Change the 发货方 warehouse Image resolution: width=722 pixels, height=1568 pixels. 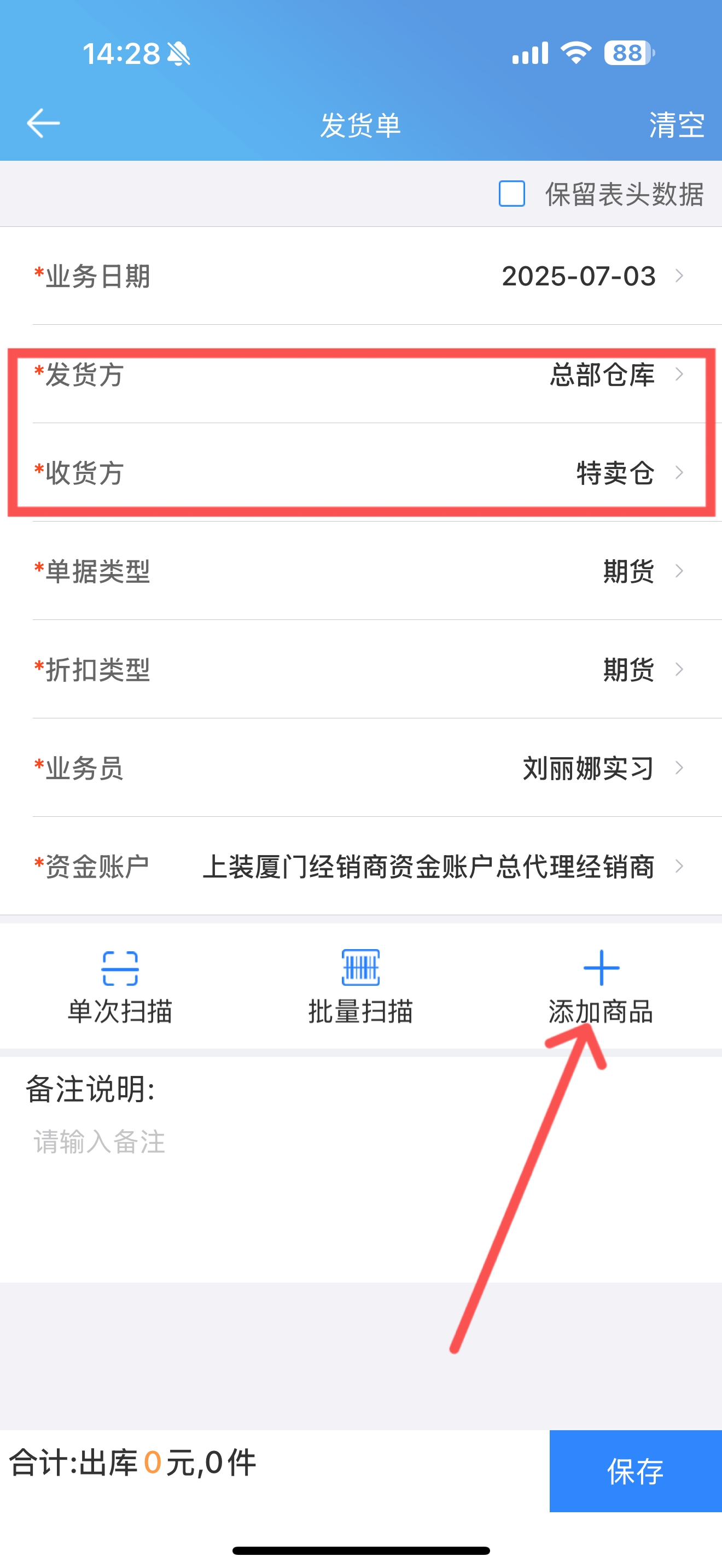click(x=361, y=375)
